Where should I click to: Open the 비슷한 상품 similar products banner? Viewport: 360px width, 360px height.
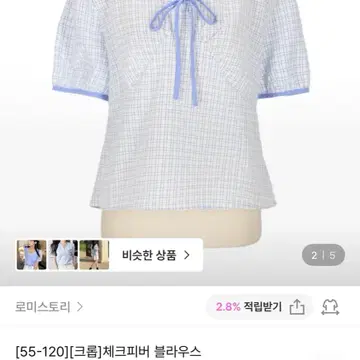tap(109, 255)
